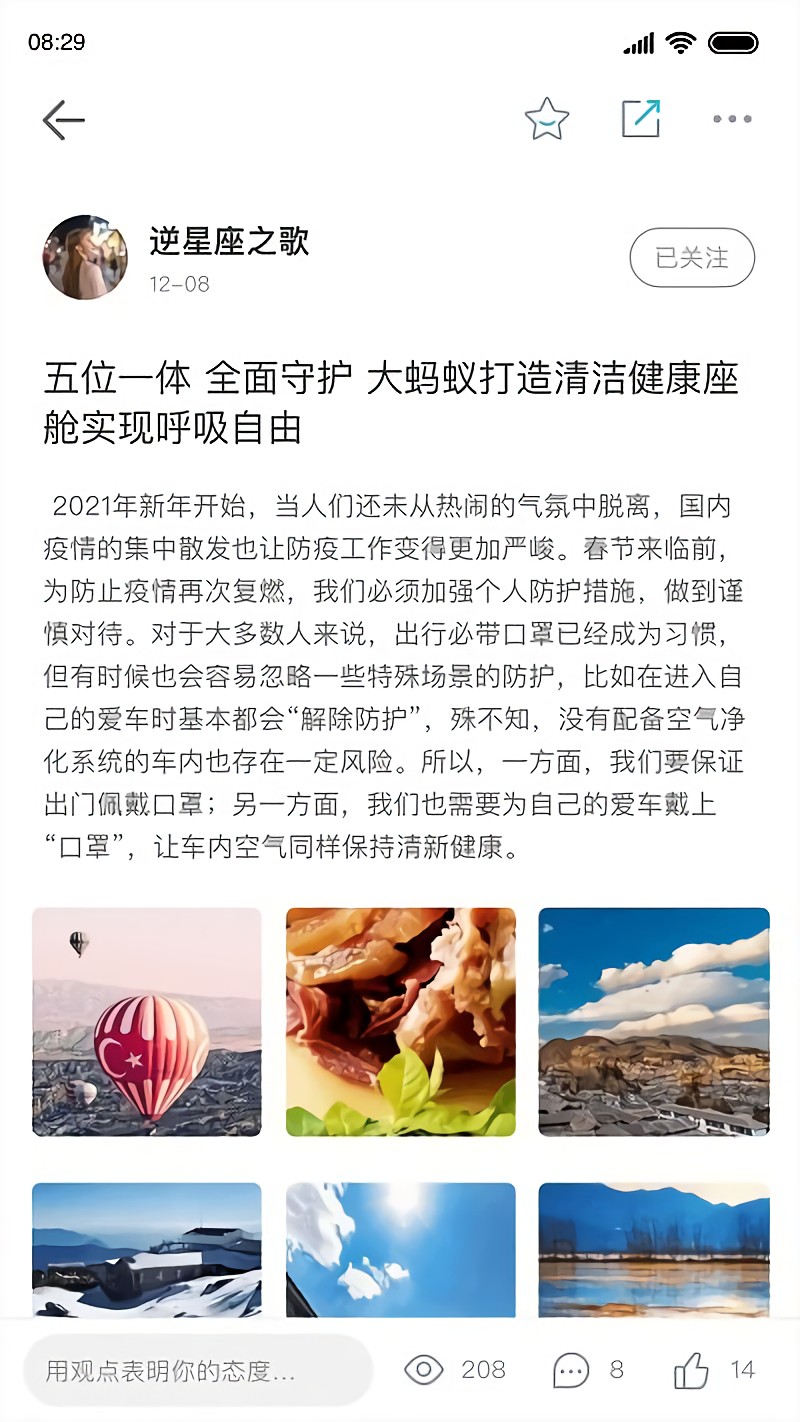Open the clouds over rooftops photo

(654, 1022)
